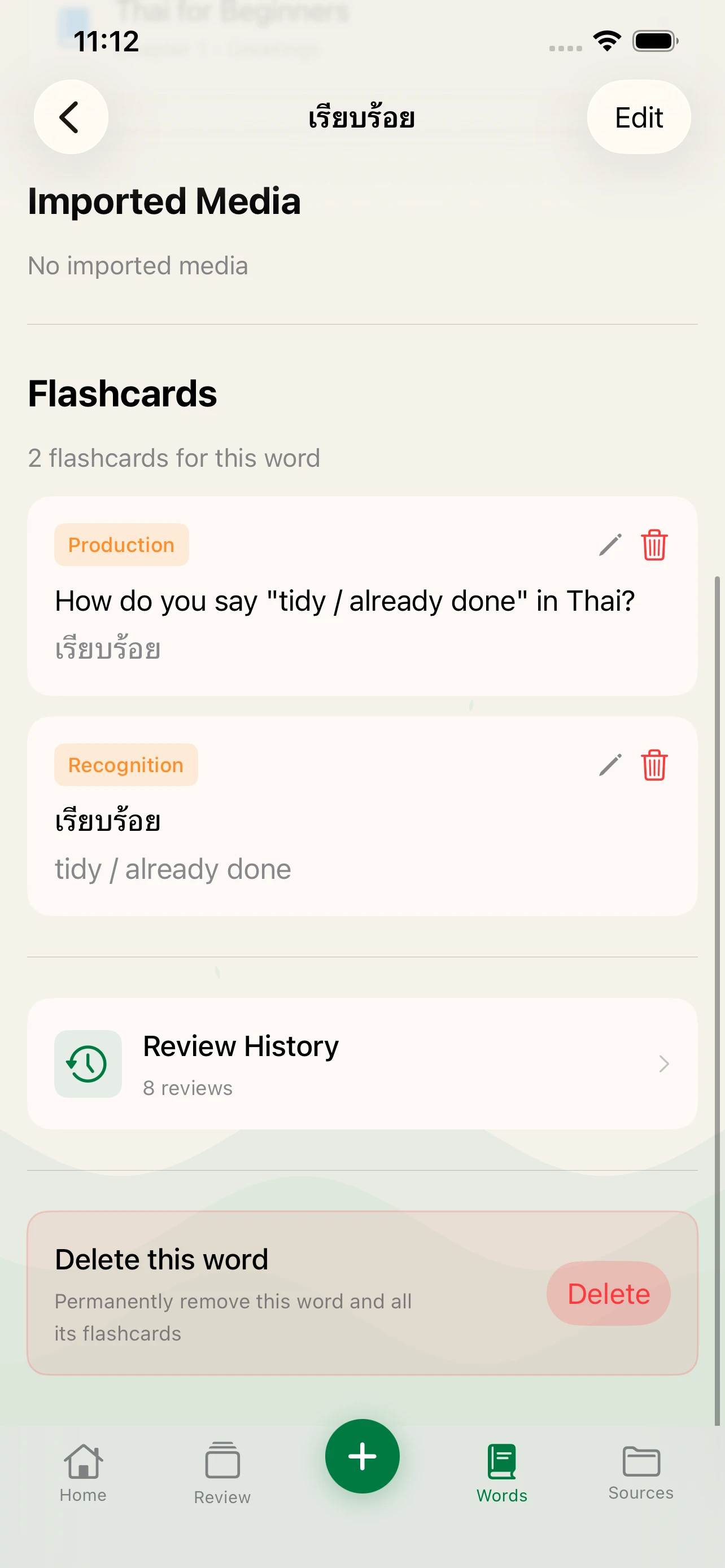Open Review History with 8 reviews
This screenshot has width=725, height=1568.
(361, 1063)
